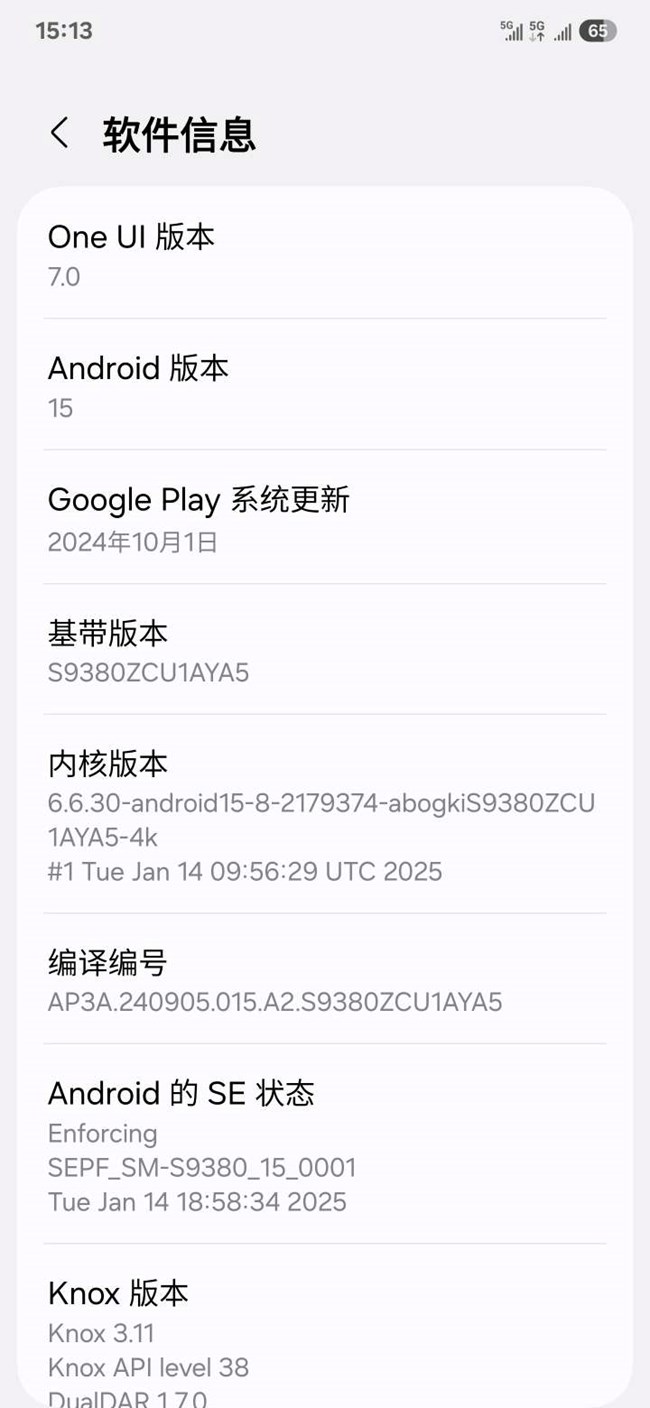Go back from 软件信息 page
Image resolution: width=650 pixels, height=1408 pixels.
[60, 133]
